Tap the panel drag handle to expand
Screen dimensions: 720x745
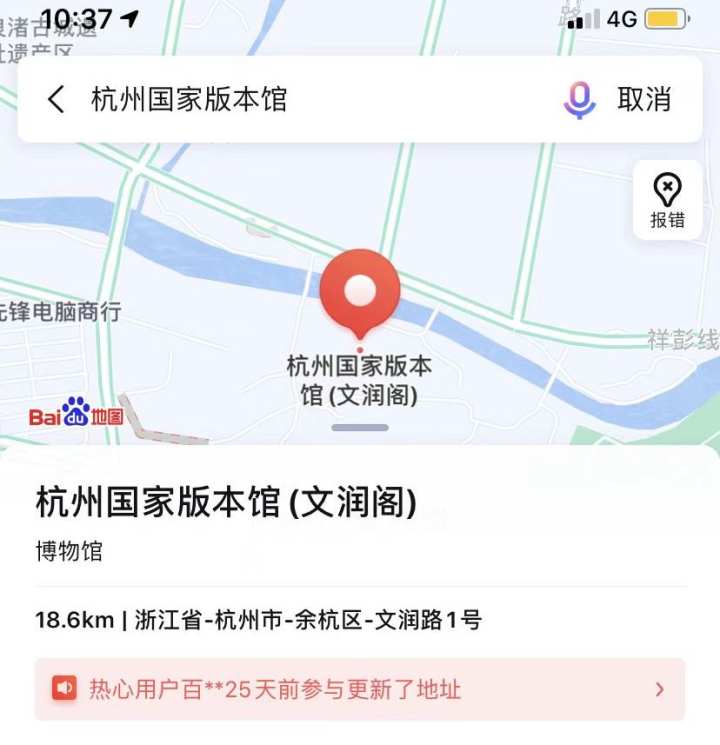pos(360,428)
